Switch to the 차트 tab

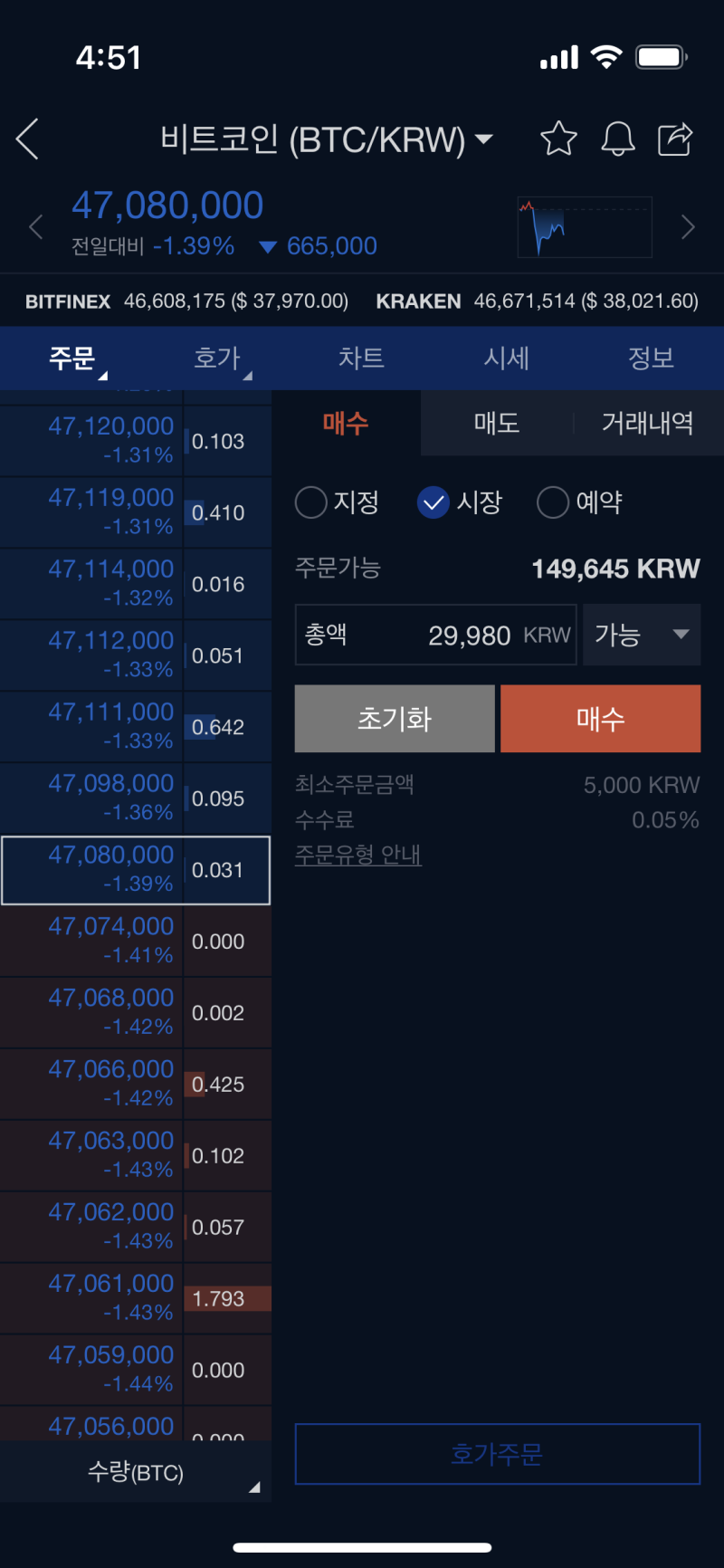click(362, 359)
